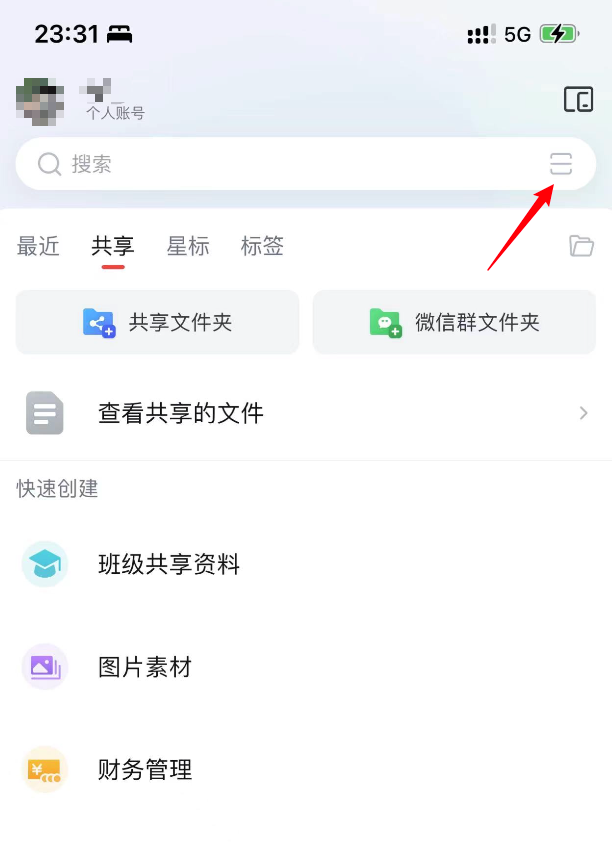The height and width of the screenshot is (844, 612).
Task: Open the folder icon beside tabs
Action: tap(581, 246)
